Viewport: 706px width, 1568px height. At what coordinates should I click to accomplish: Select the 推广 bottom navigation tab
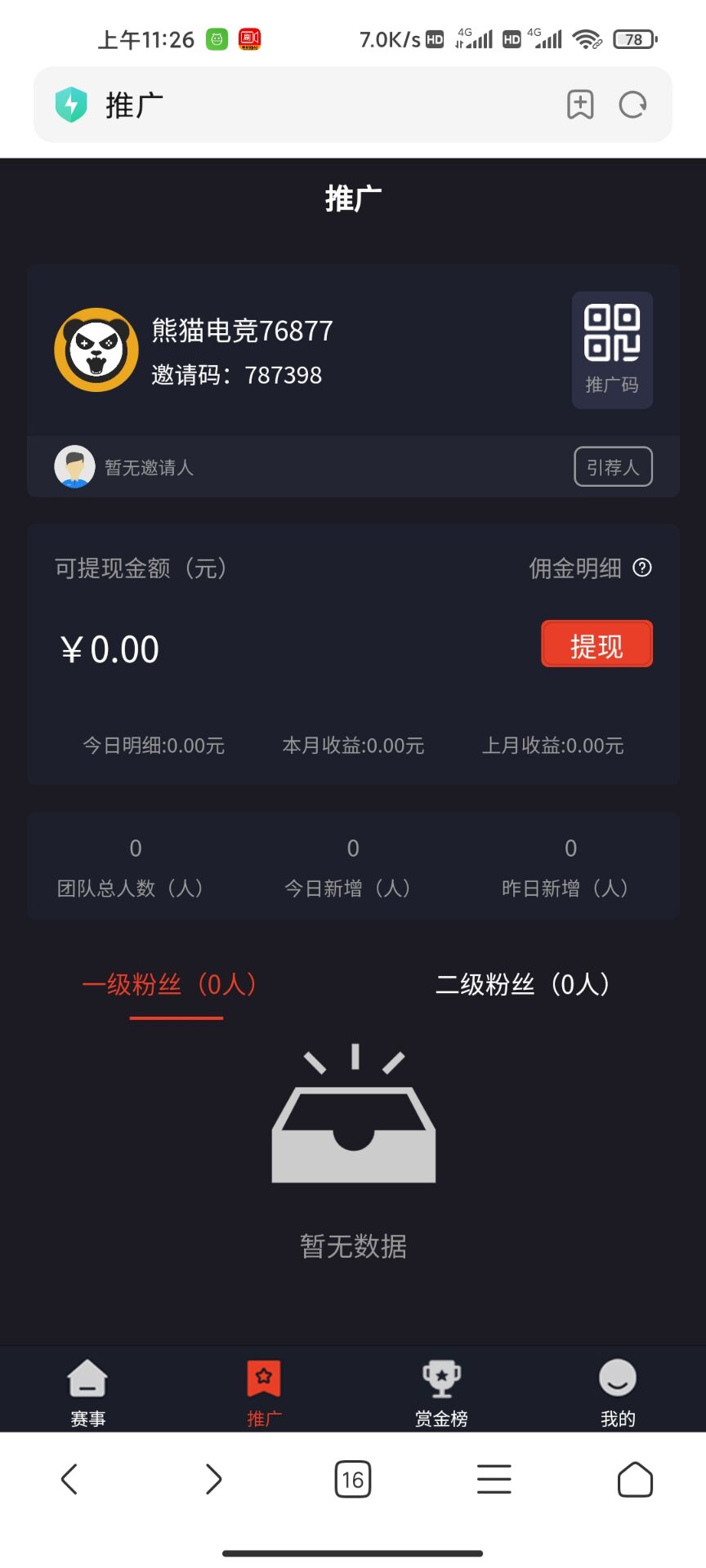(264, 1393)
